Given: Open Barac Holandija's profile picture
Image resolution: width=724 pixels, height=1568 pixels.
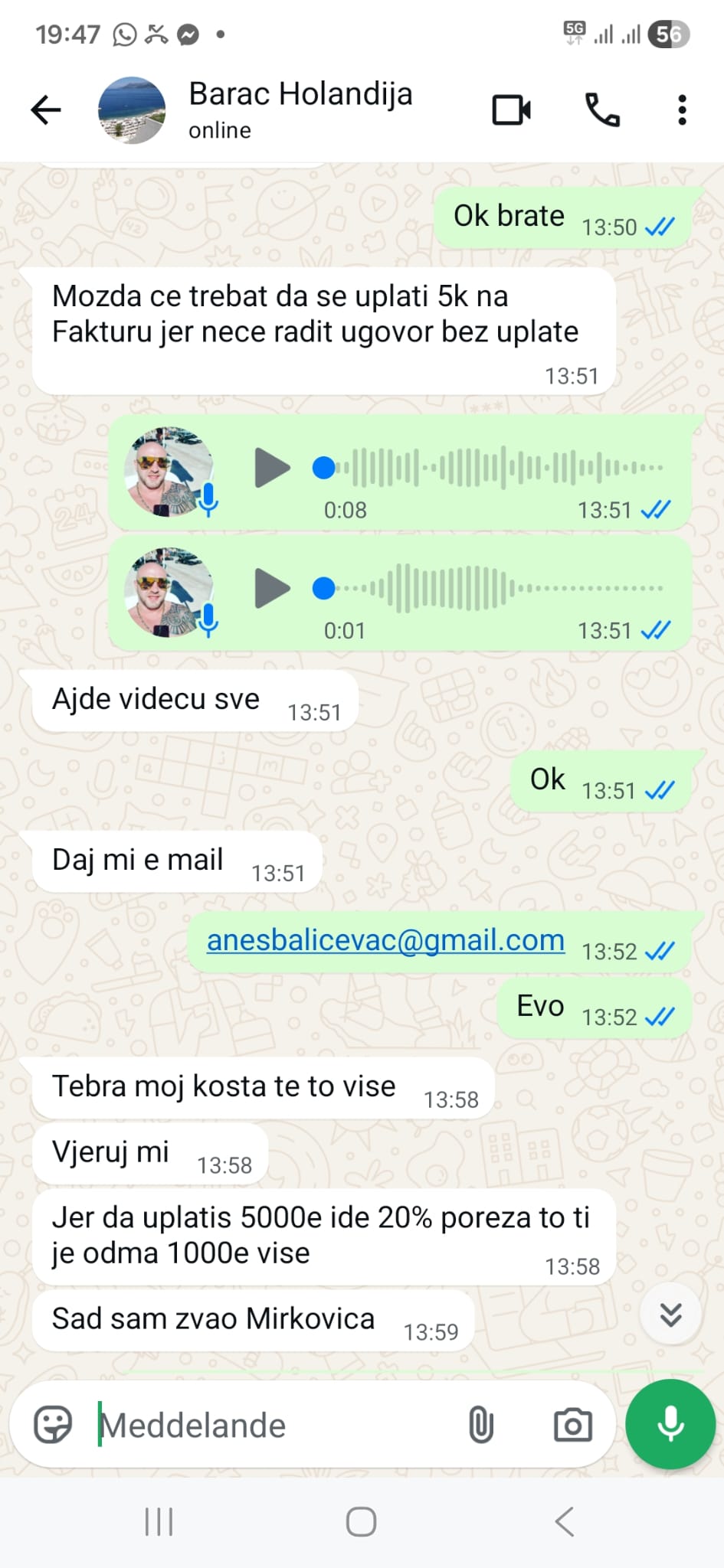Looking at the screenshot, I should [x=132, y=110].
